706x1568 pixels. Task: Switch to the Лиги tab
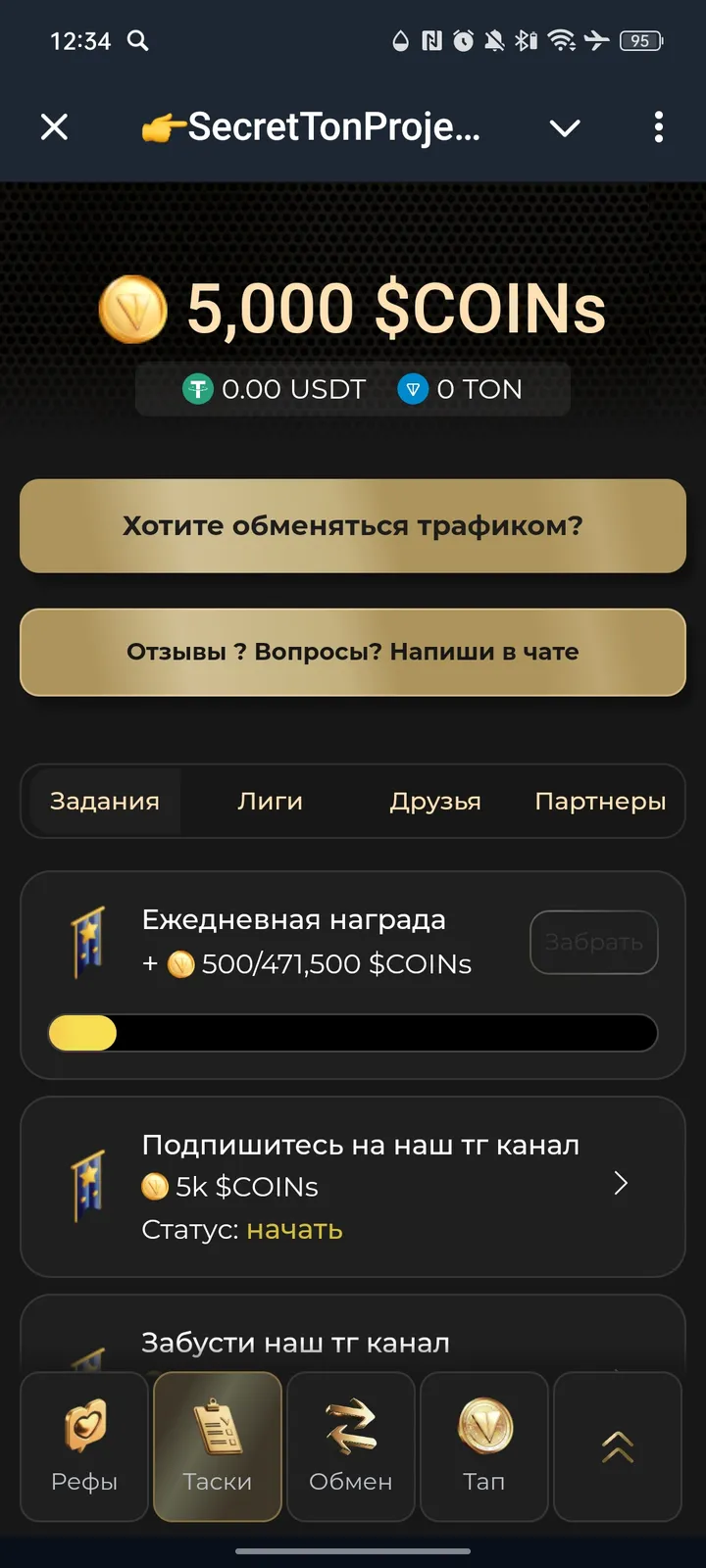[x=271, y=801]
